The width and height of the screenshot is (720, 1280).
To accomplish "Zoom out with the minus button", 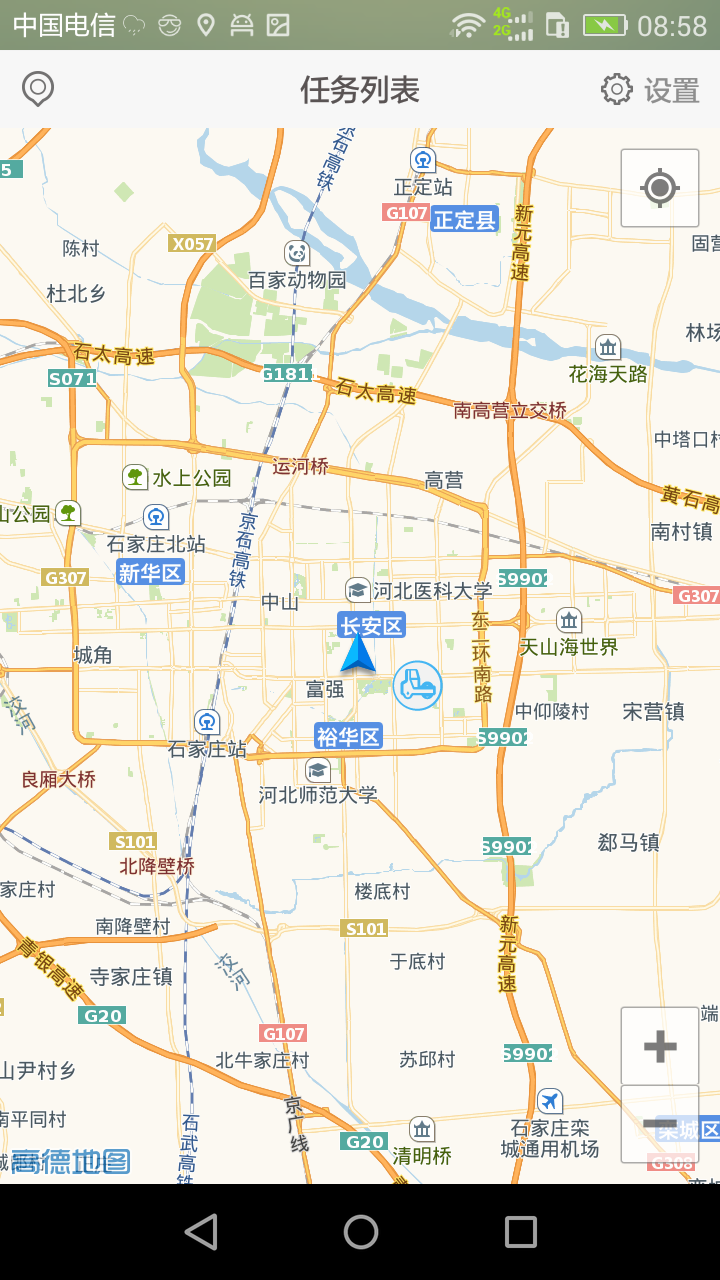I will [660, 1124].
